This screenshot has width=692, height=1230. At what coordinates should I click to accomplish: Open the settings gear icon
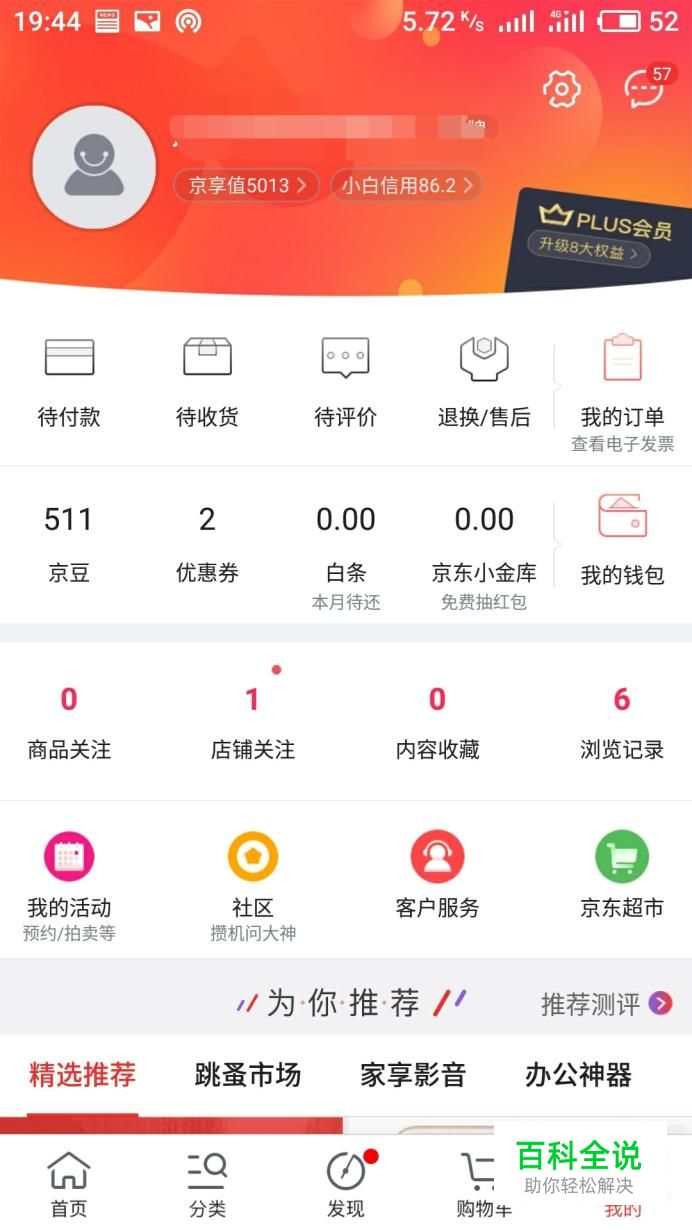coord(561,89)
